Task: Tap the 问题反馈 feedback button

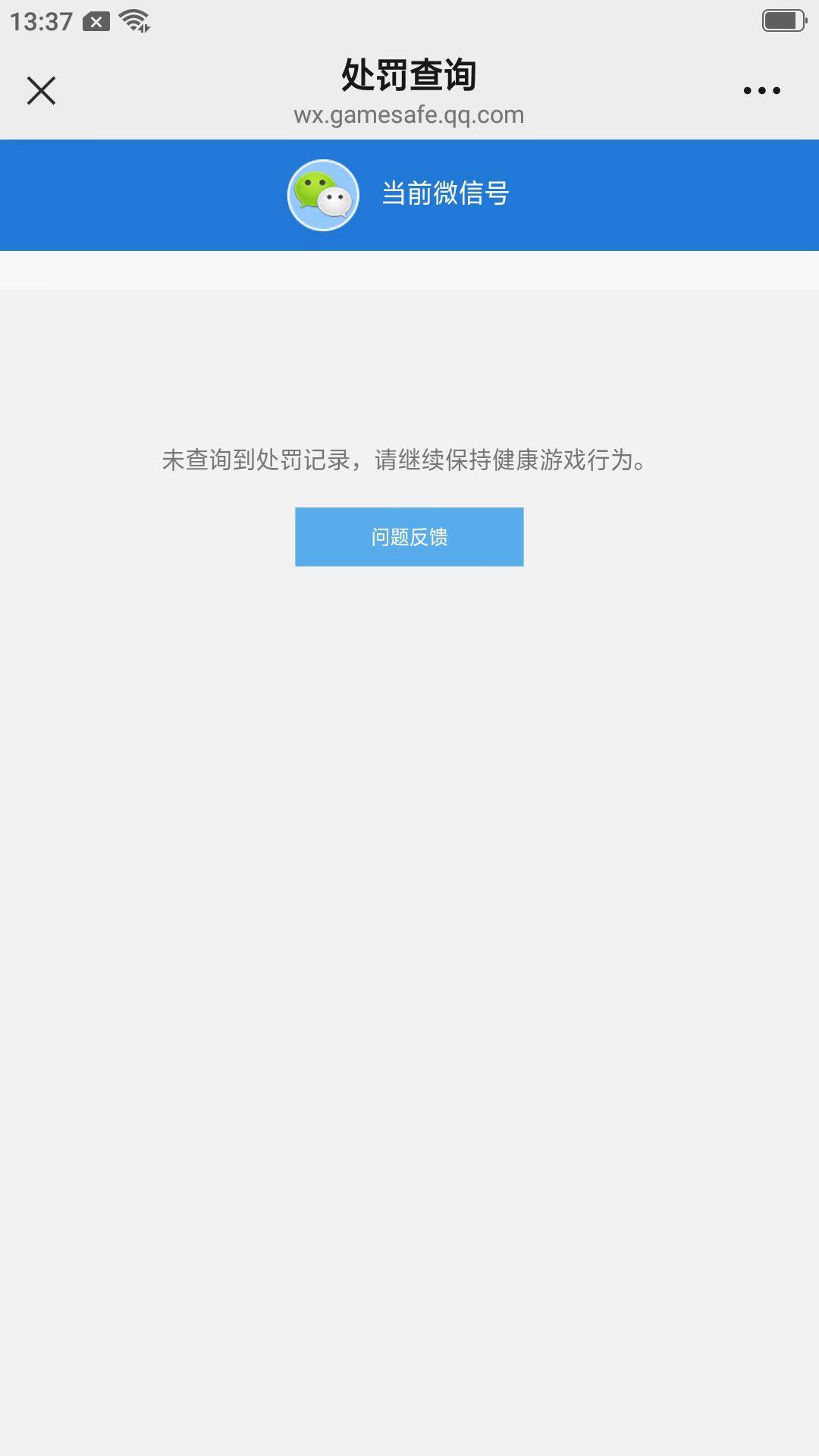Action: coord(409,537)
